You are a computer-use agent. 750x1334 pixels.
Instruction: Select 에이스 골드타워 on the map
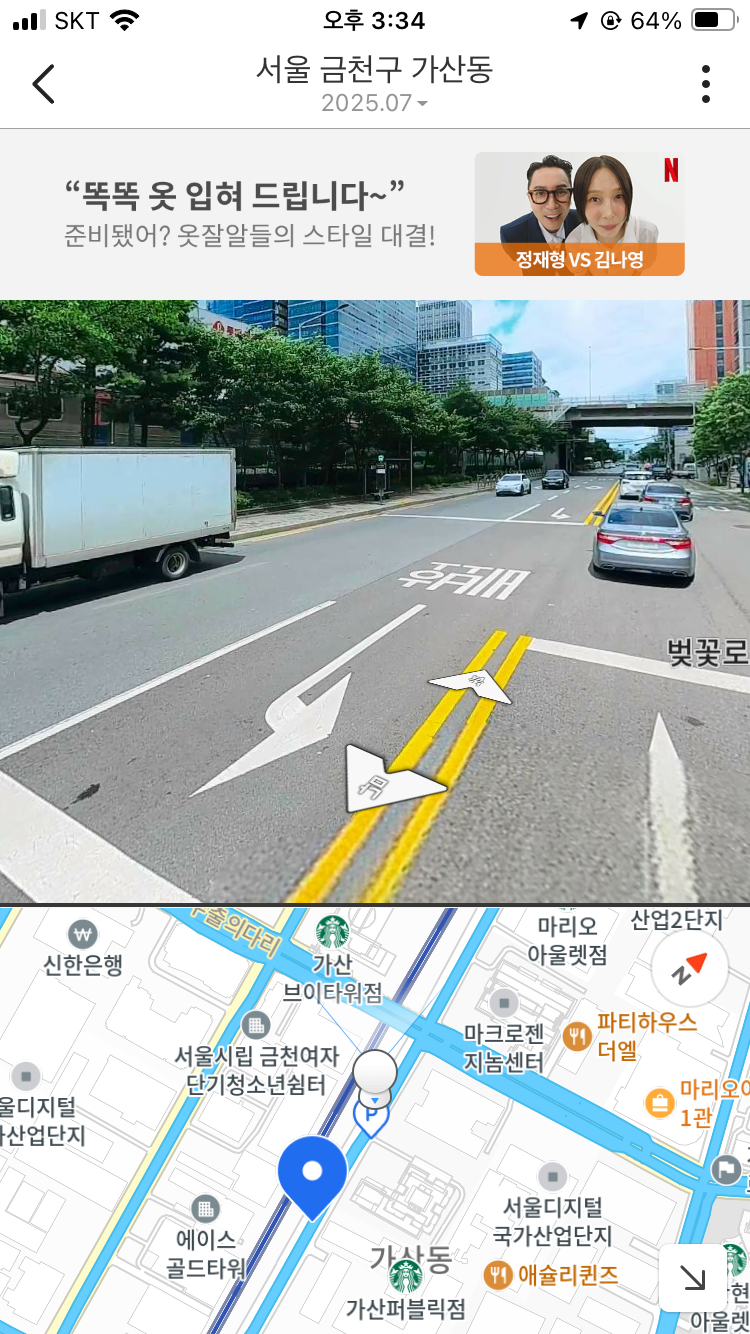tap(205, 1210)
